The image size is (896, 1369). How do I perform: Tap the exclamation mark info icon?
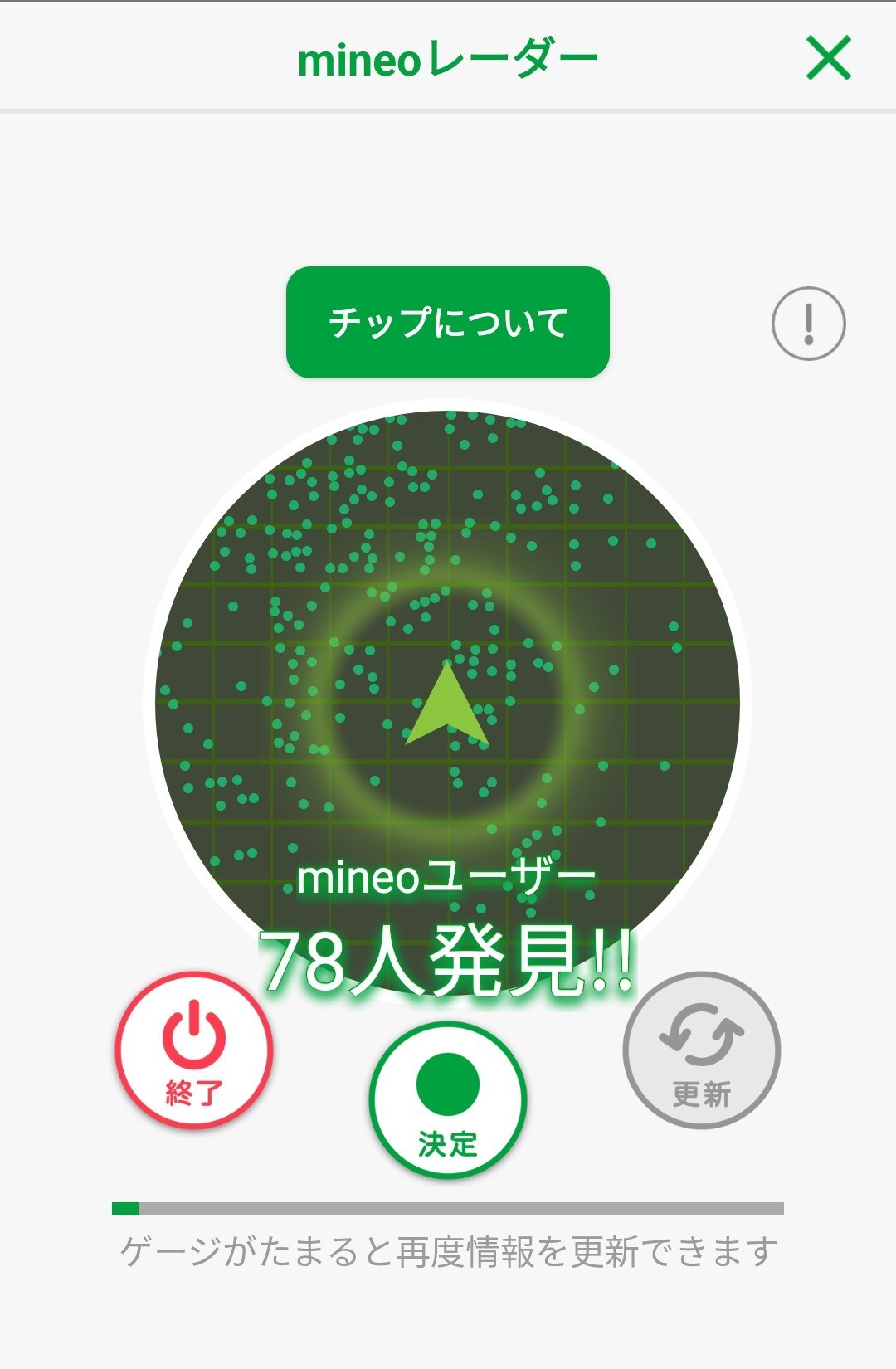[808, 324]
